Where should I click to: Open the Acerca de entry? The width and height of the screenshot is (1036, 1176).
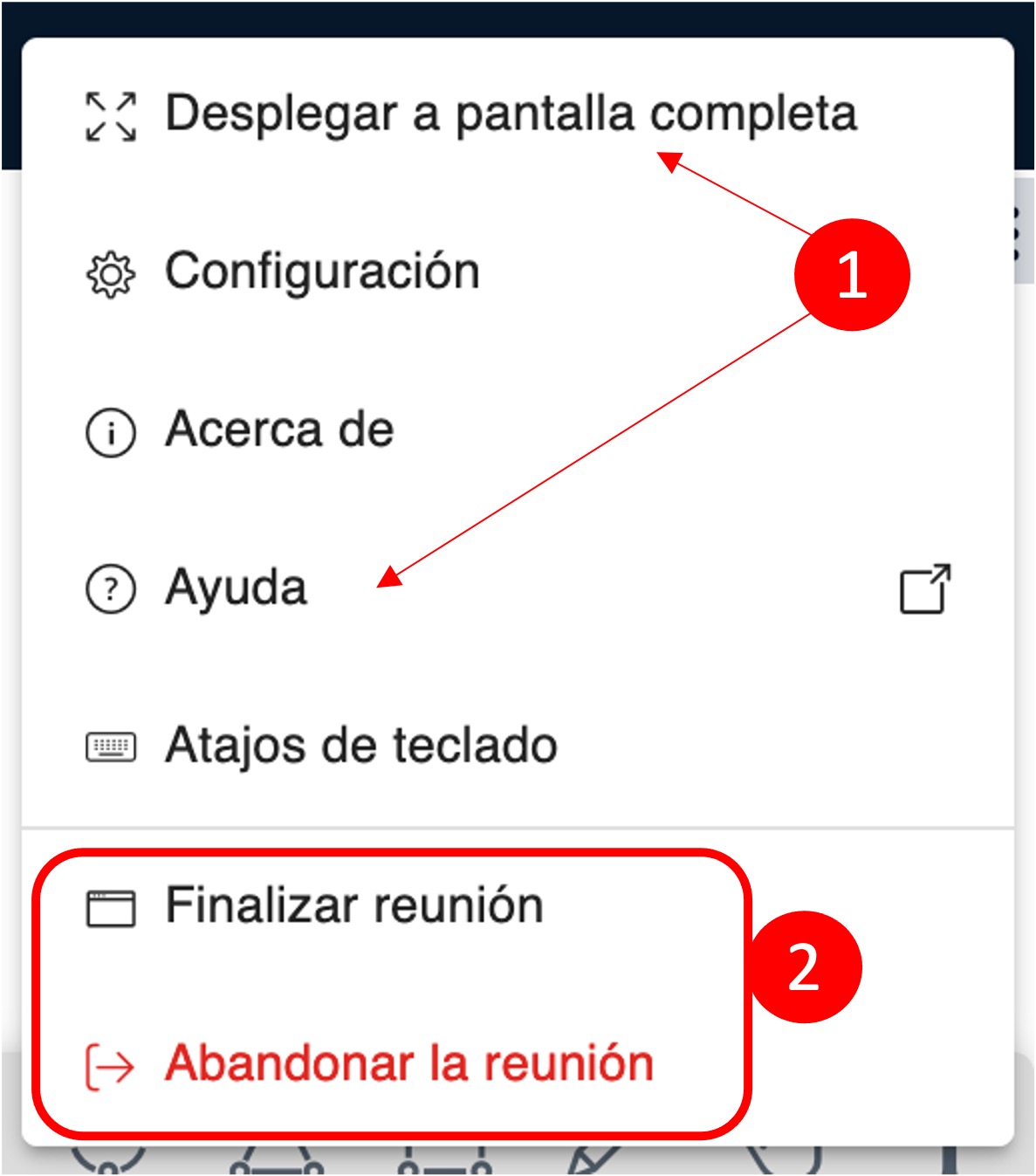[279, 430]
